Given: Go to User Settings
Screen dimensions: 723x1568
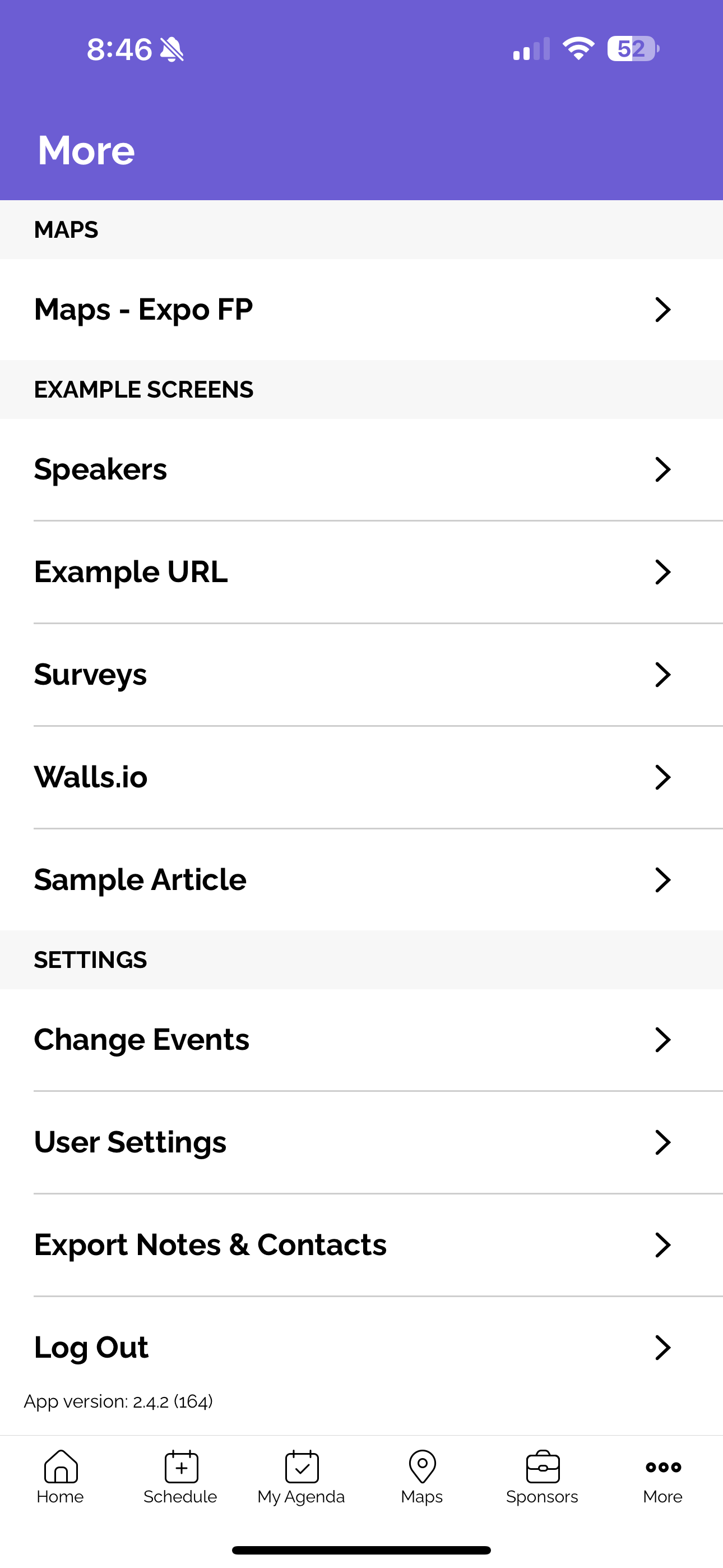Looking at the screenshot, I should tap(361, 1142).
